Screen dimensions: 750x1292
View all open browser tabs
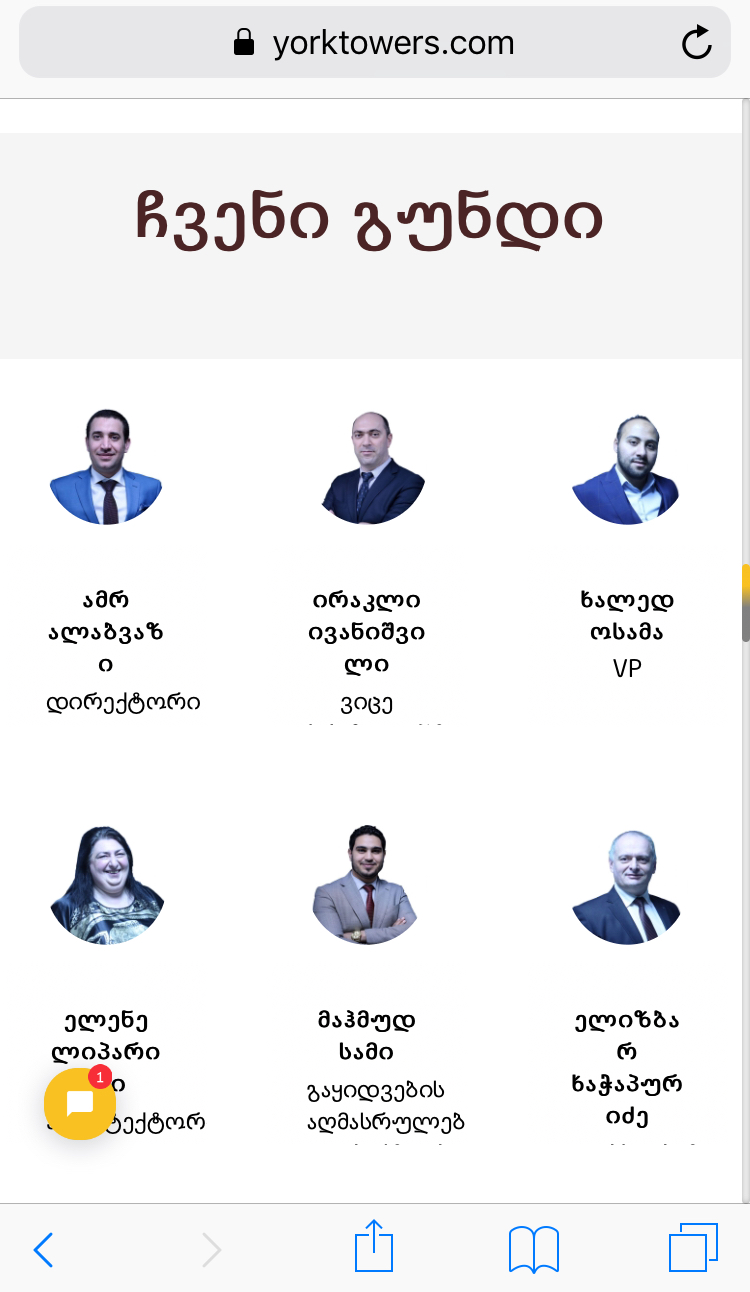click(x=693, y=1247)
